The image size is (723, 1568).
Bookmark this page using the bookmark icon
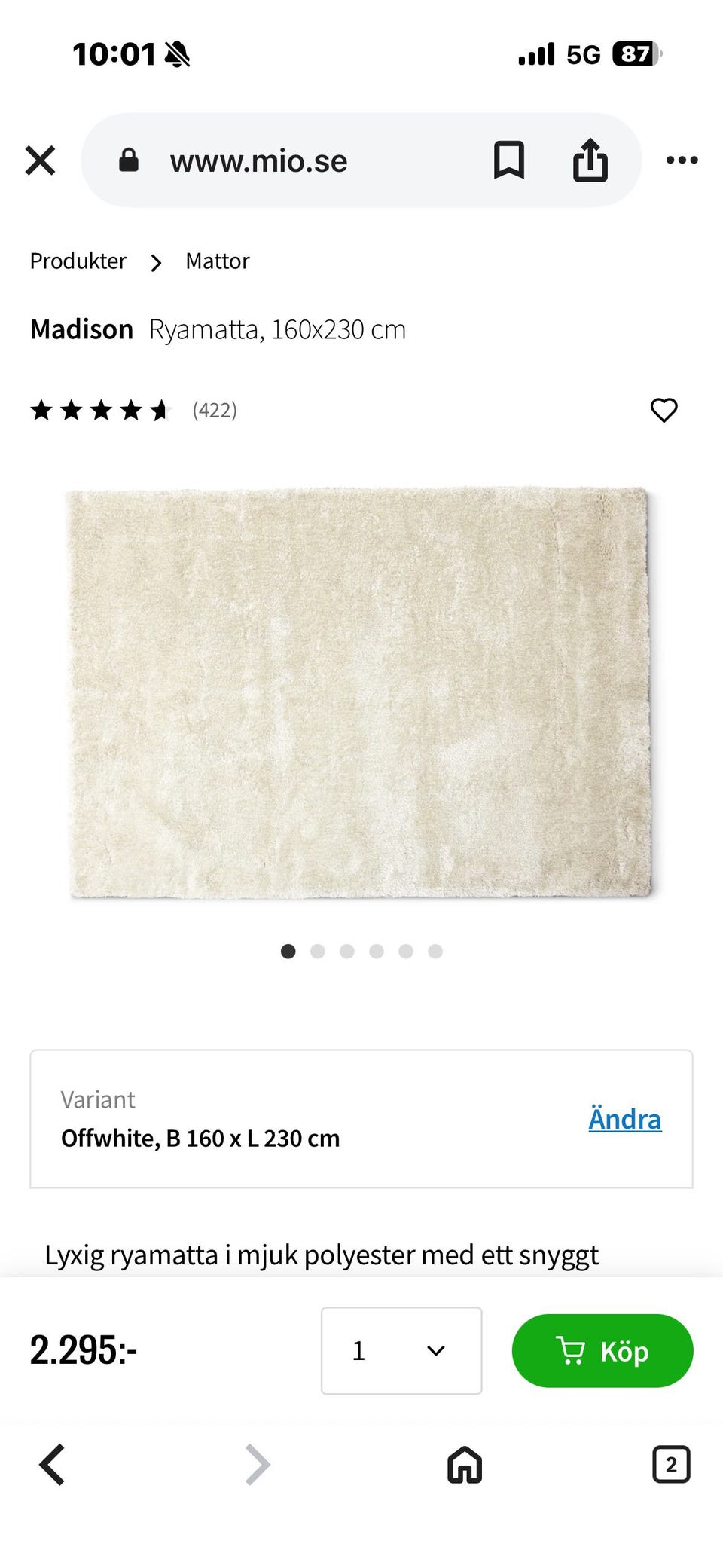(509, 160)
